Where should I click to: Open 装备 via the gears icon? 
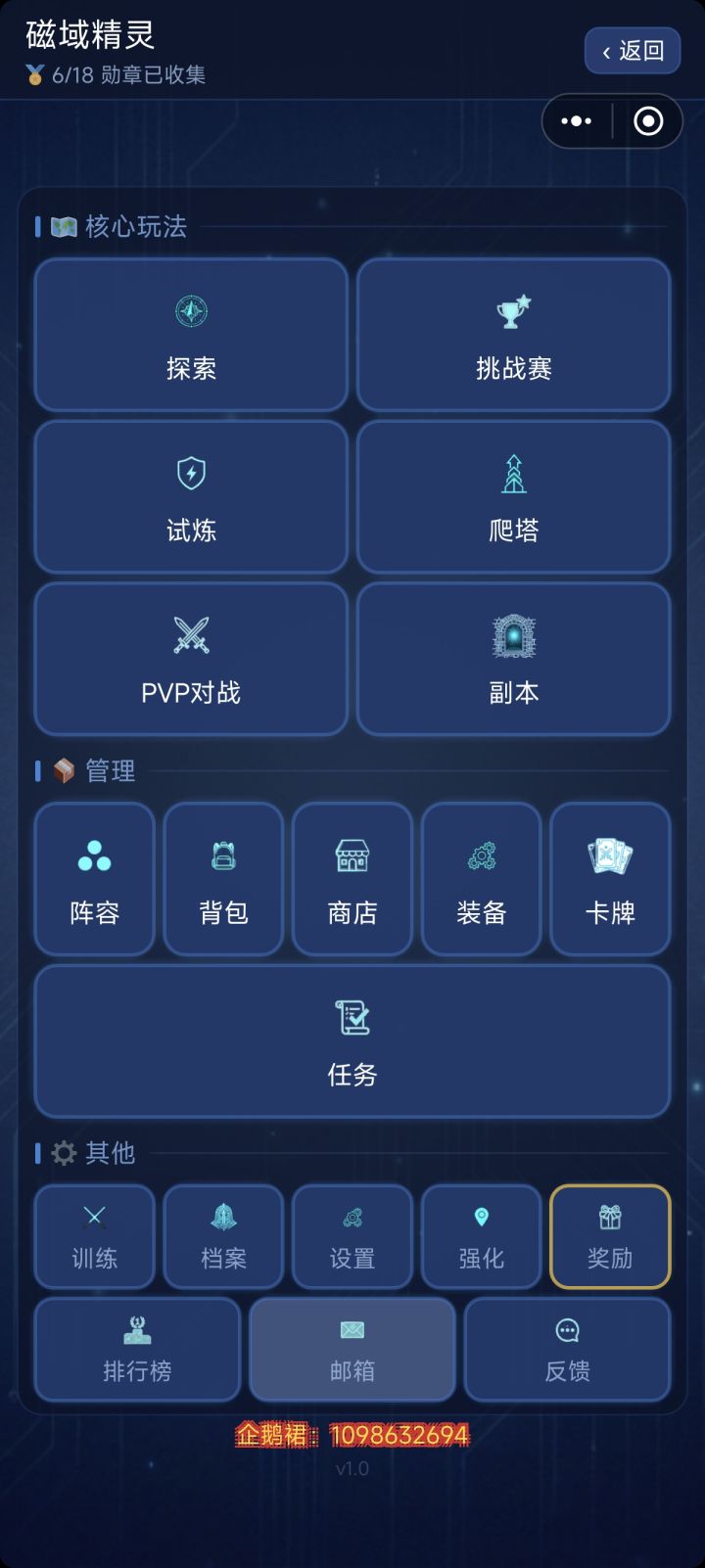click(481, 853)
